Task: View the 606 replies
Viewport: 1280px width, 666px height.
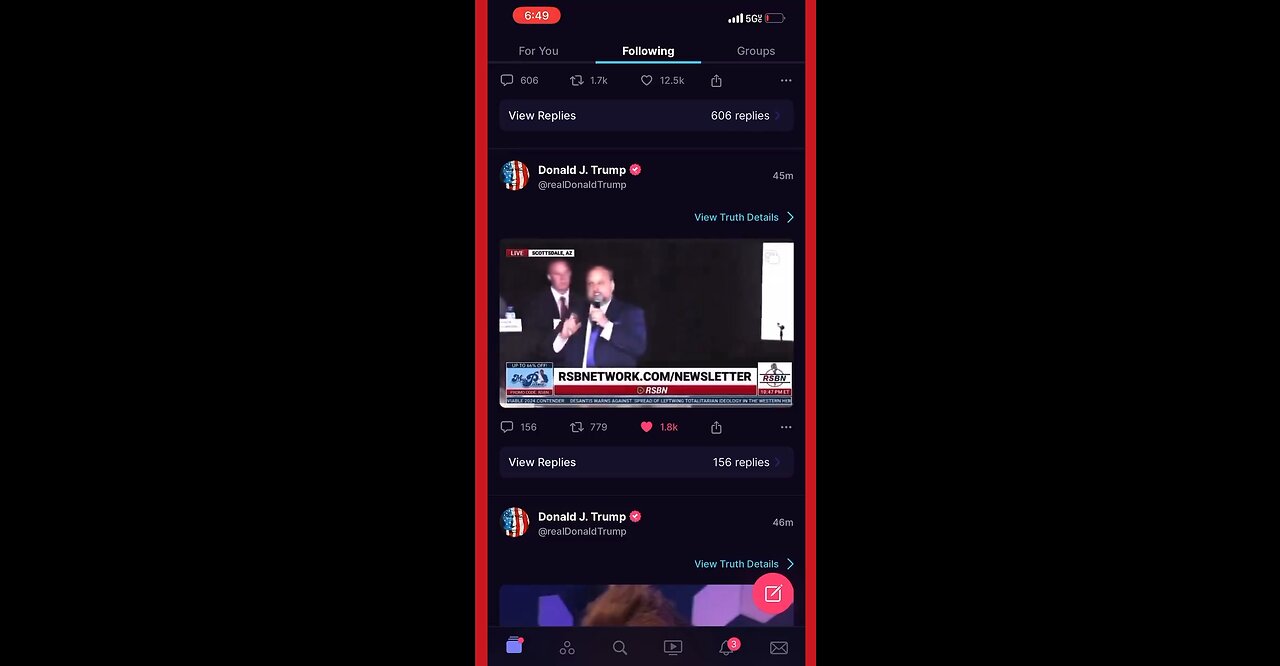Action: pos(646,116)
